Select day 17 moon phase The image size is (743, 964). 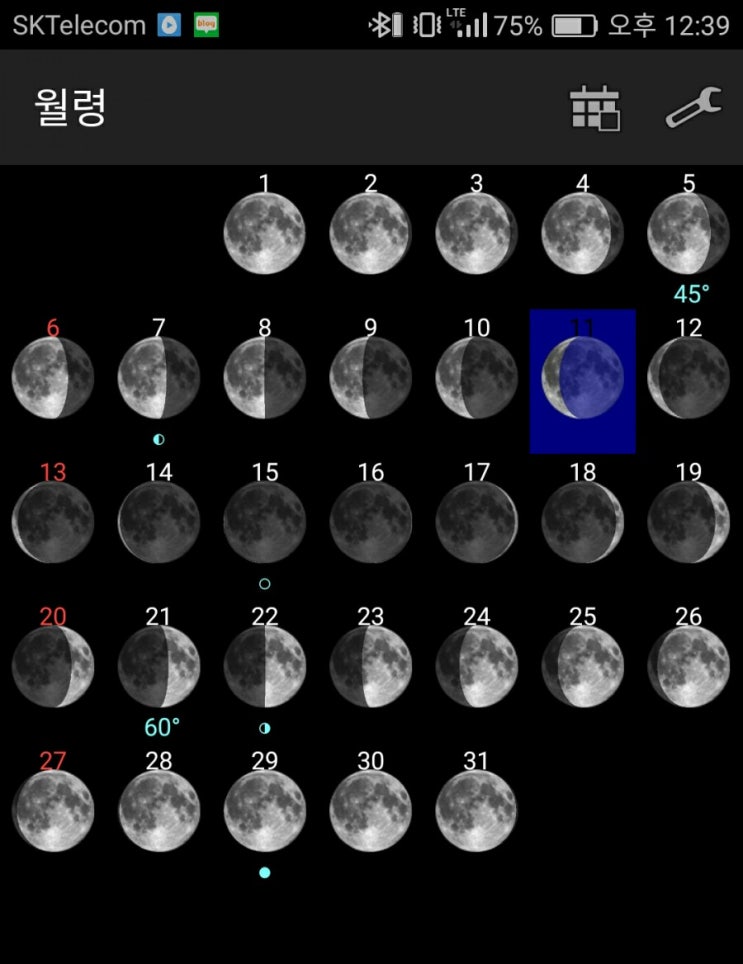[476, 522]
